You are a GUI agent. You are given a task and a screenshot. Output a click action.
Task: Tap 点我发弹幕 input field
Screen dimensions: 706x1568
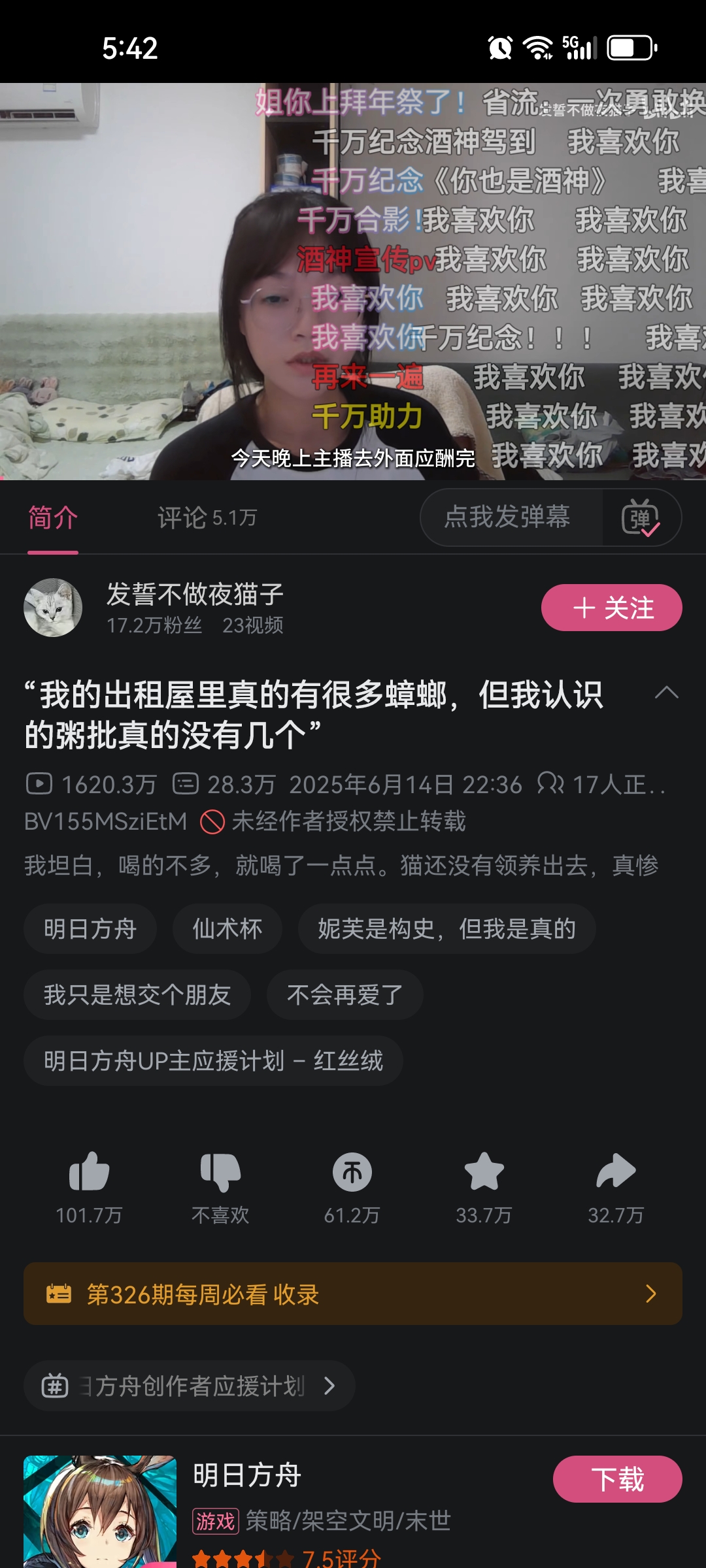pyautogui.click(x=509, y=517)
